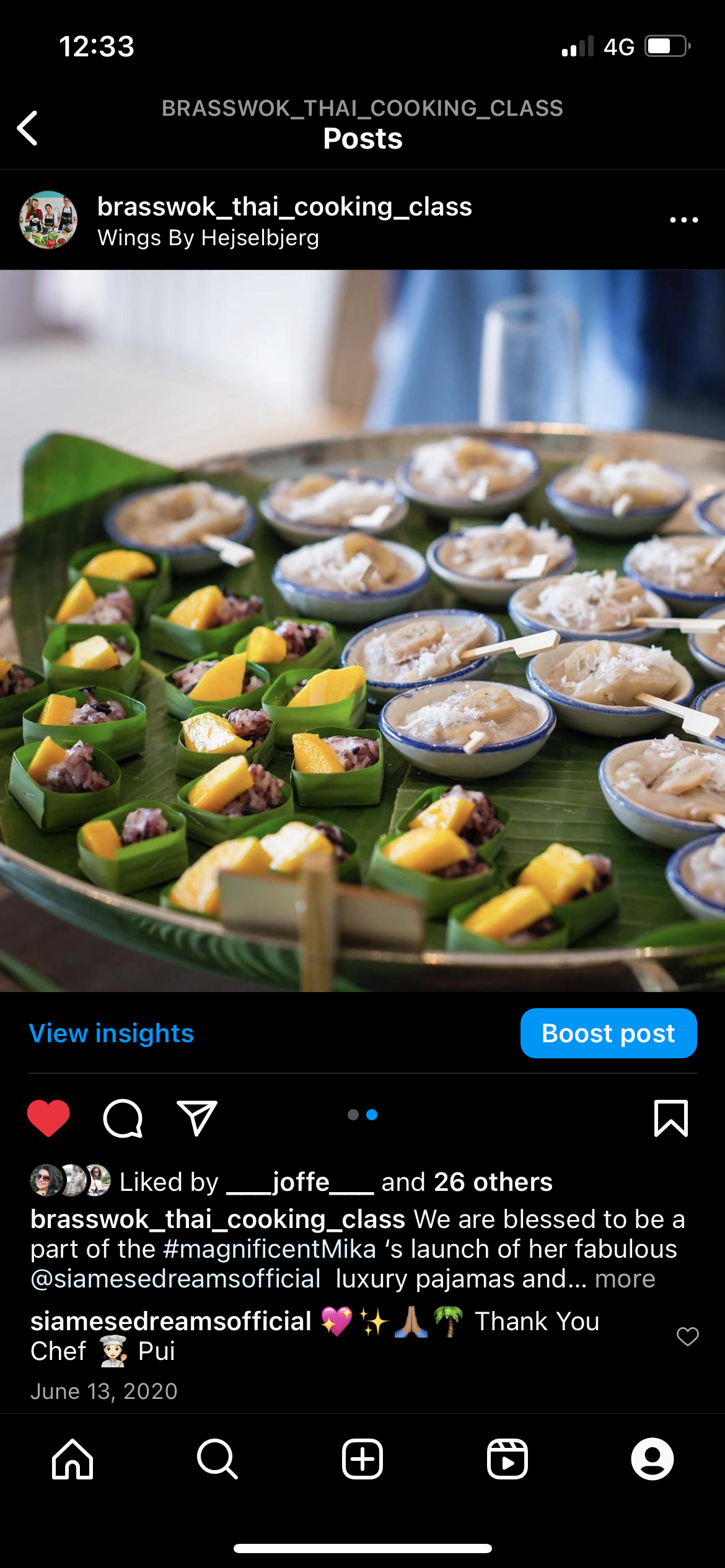The height and width of the screenshot is (1568, 725).
Task: Share the post via paper plane icon
Action: click(x=197, y=1118)
